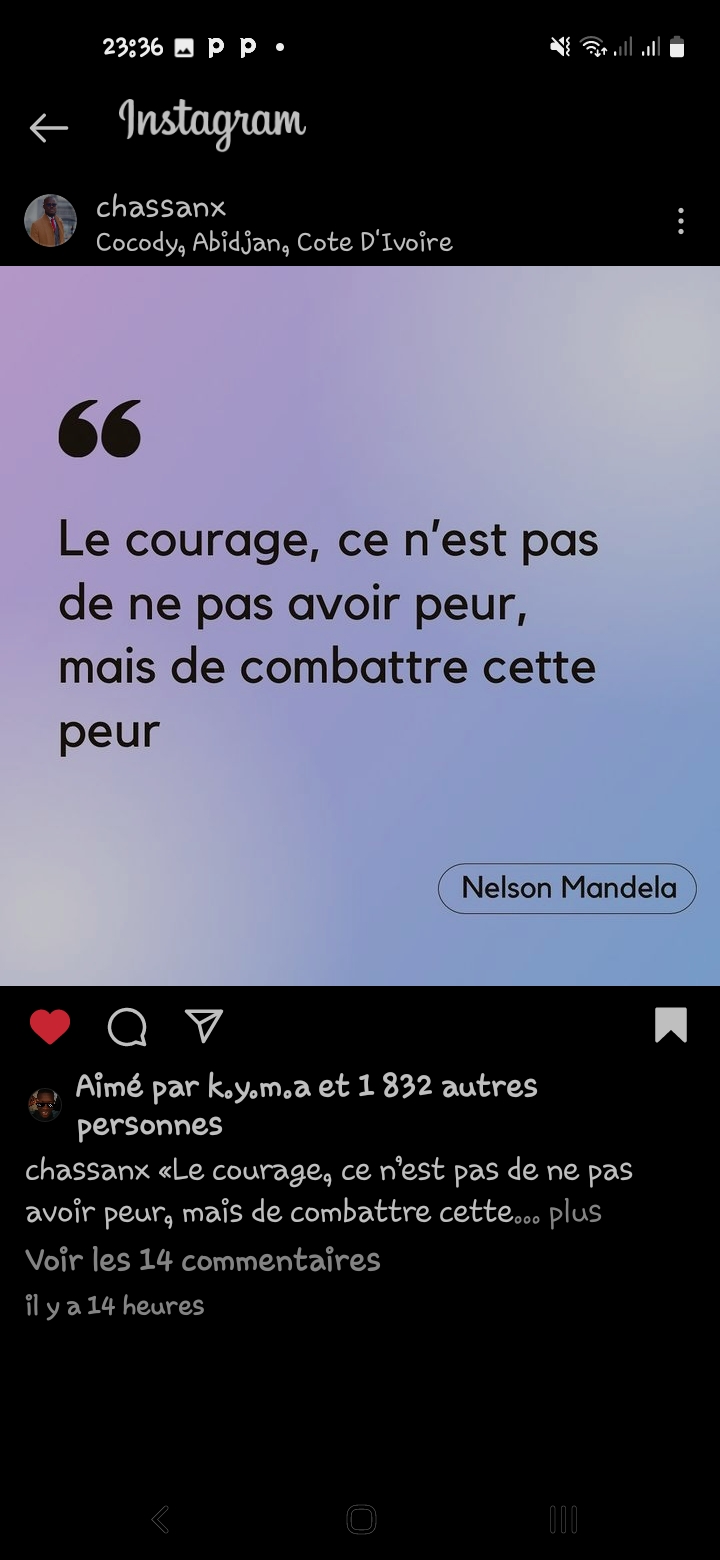This screenshot has height=1560, width=720.
Task: Open the chassanx username in the post header
Action: (161, 207)
